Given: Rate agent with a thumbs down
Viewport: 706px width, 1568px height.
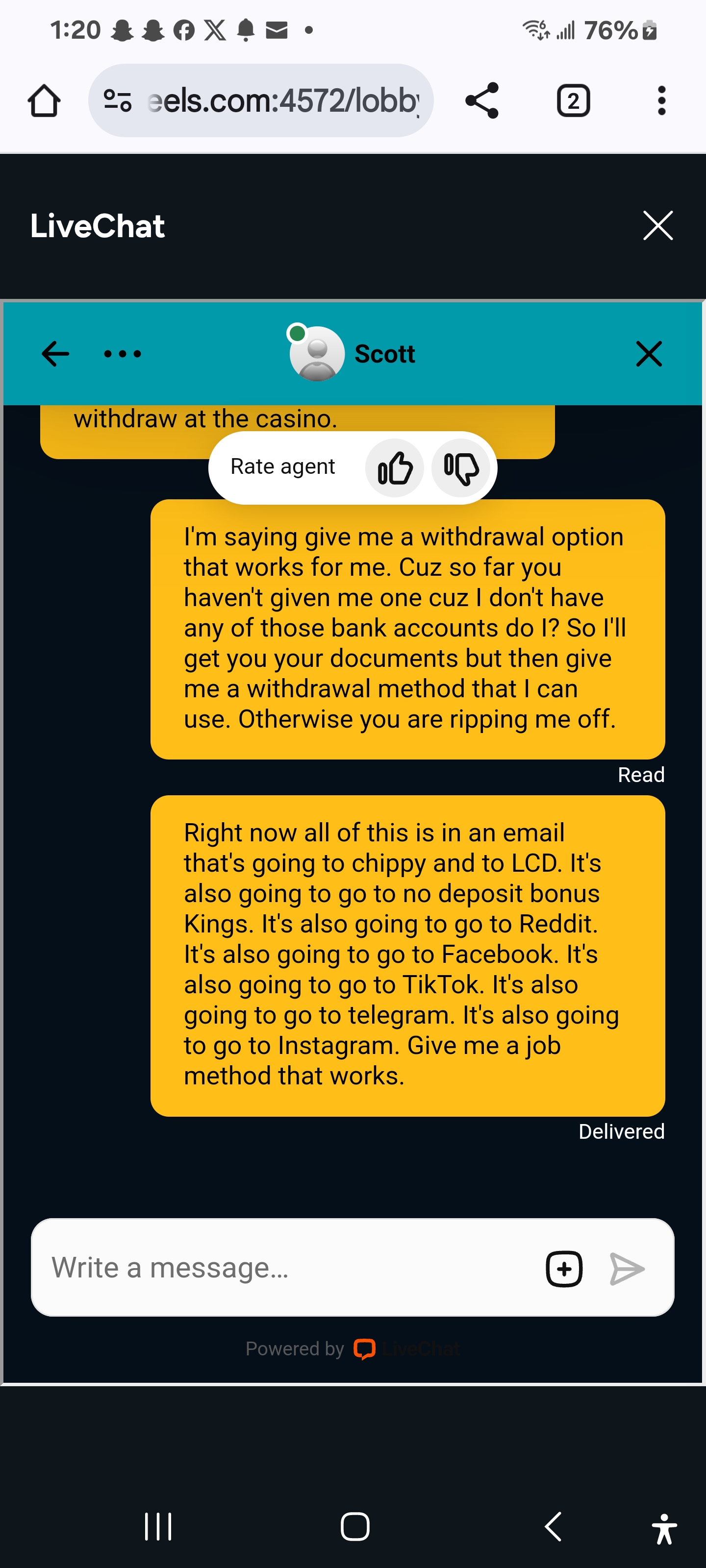Looking at the screenshot, I should pyautogui.click(x=460, y=467).
